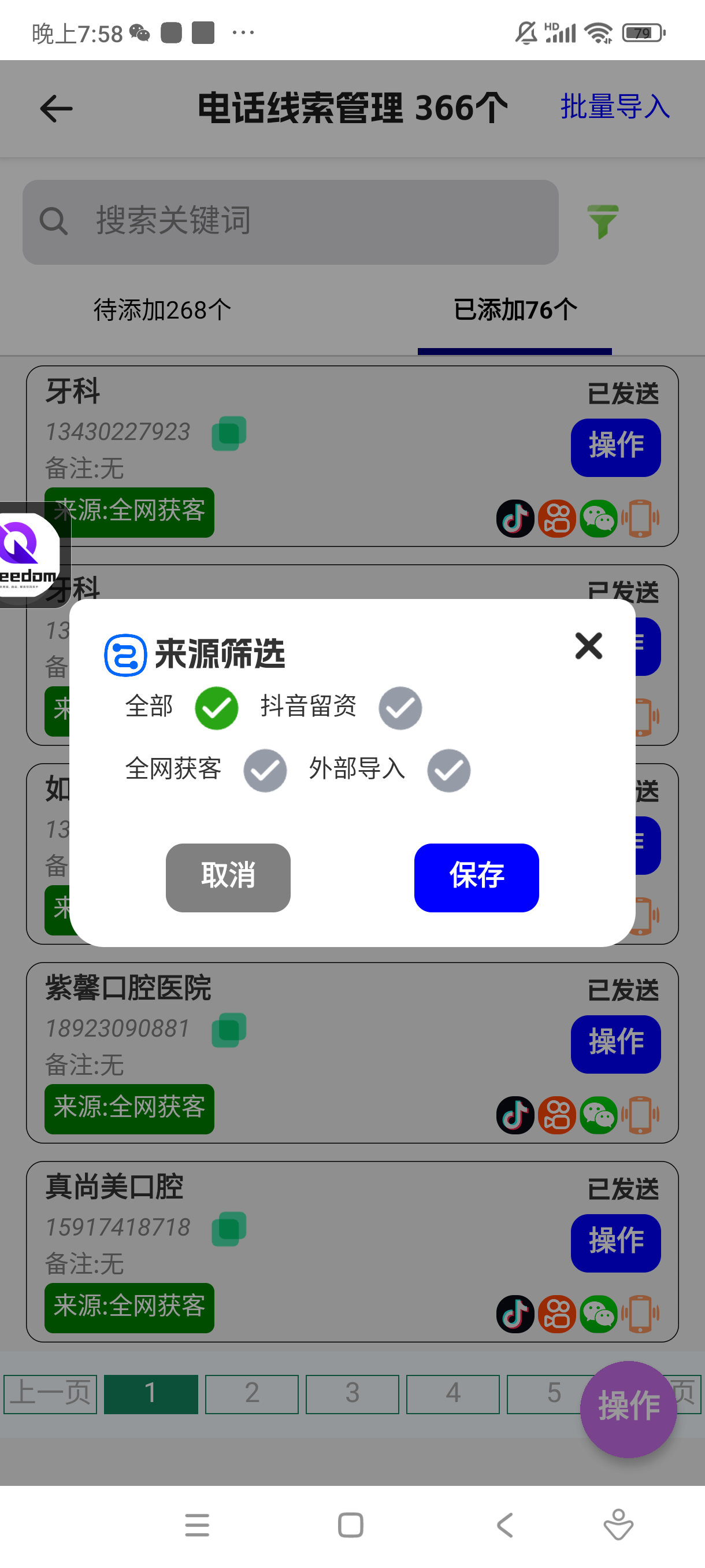This screenshot has height=1568, width=705.
Task: Open Douyin icon on 真尚美口腔 card
Action: coord(515,1314)
